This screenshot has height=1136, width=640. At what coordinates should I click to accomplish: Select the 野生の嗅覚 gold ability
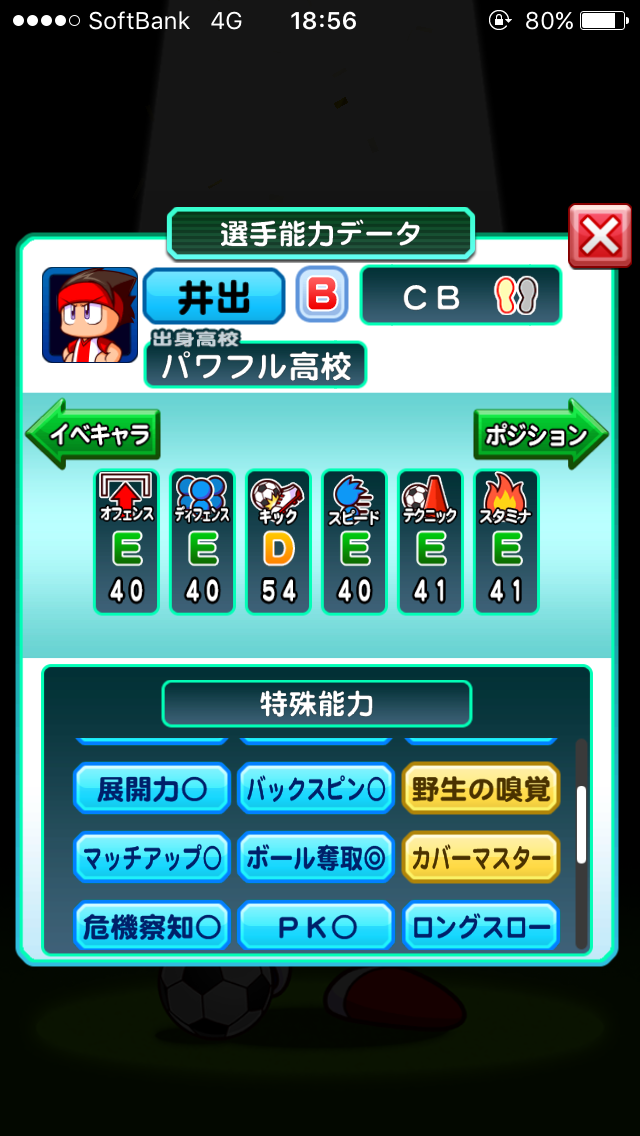click(480, 790)
